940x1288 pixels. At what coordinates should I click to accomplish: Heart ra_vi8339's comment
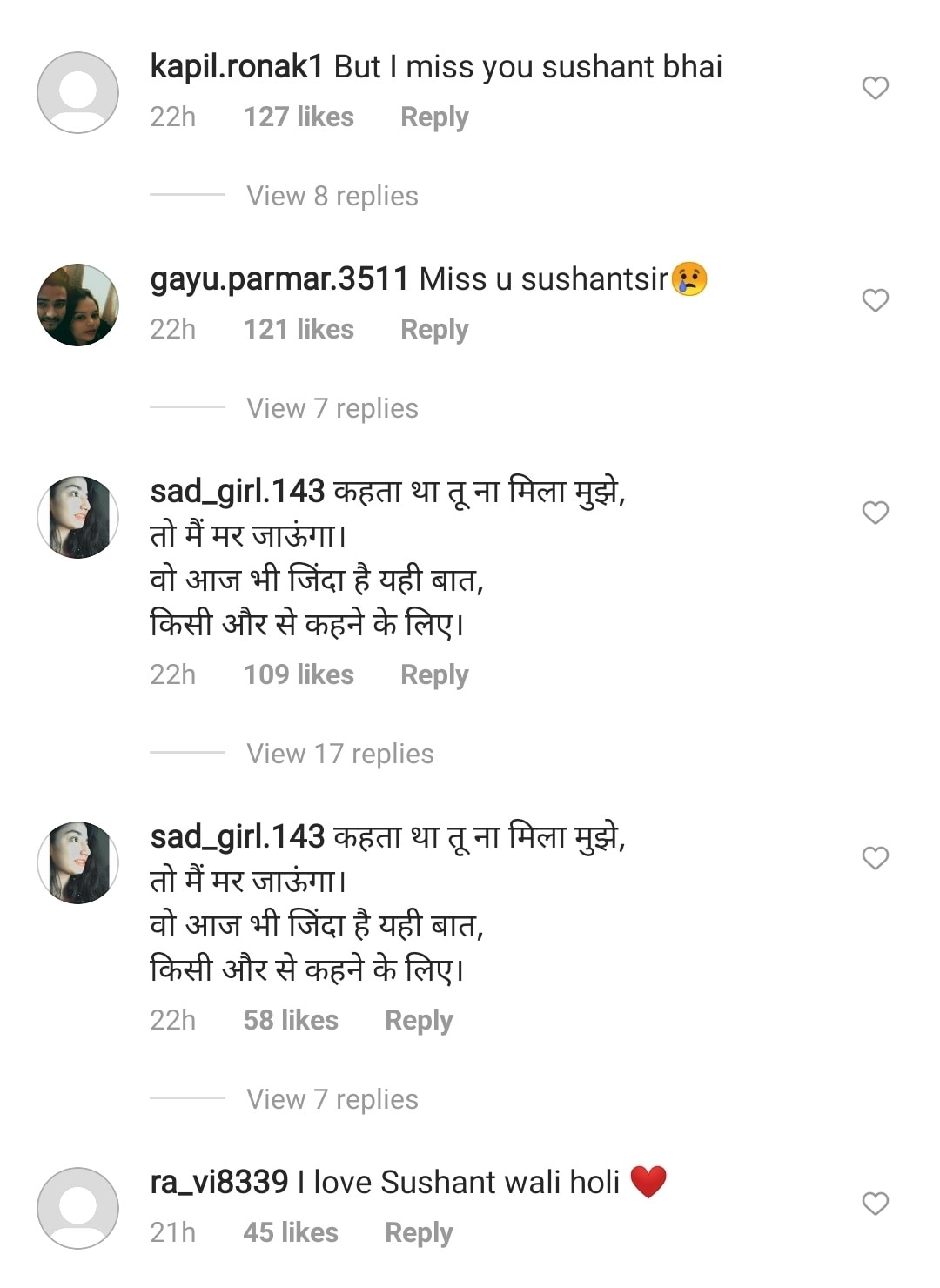875,1204
